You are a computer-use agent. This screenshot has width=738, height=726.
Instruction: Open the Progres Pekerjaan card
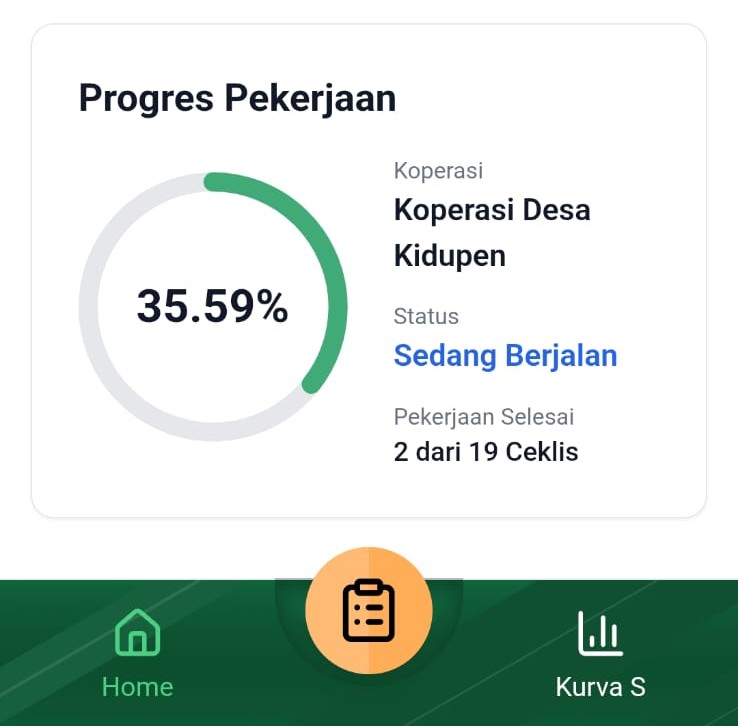click(x=368, y=270)
